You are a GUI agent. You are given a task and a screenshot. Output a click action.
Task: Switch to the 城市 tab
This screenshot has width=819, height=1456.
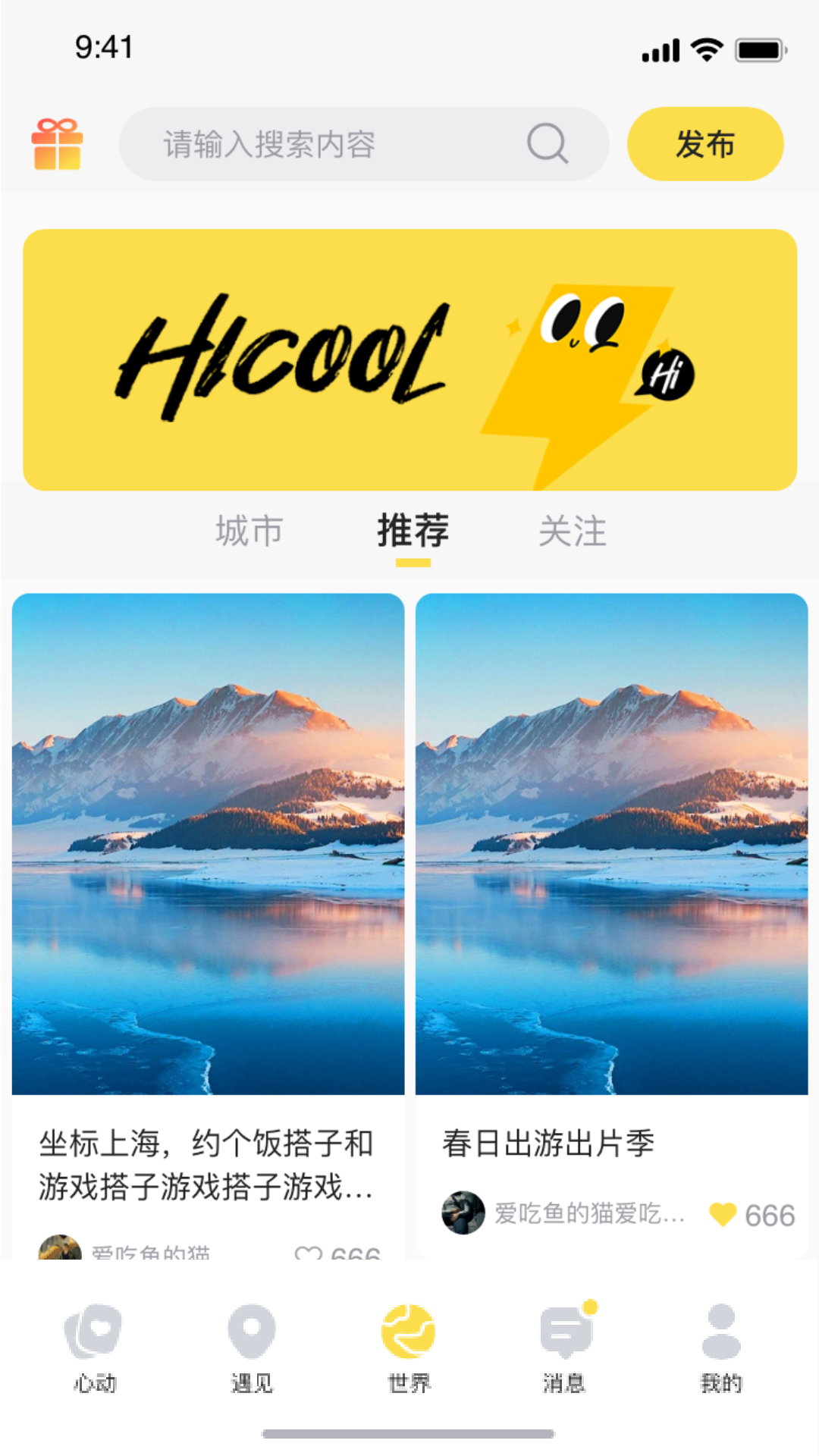pos(249,531)
